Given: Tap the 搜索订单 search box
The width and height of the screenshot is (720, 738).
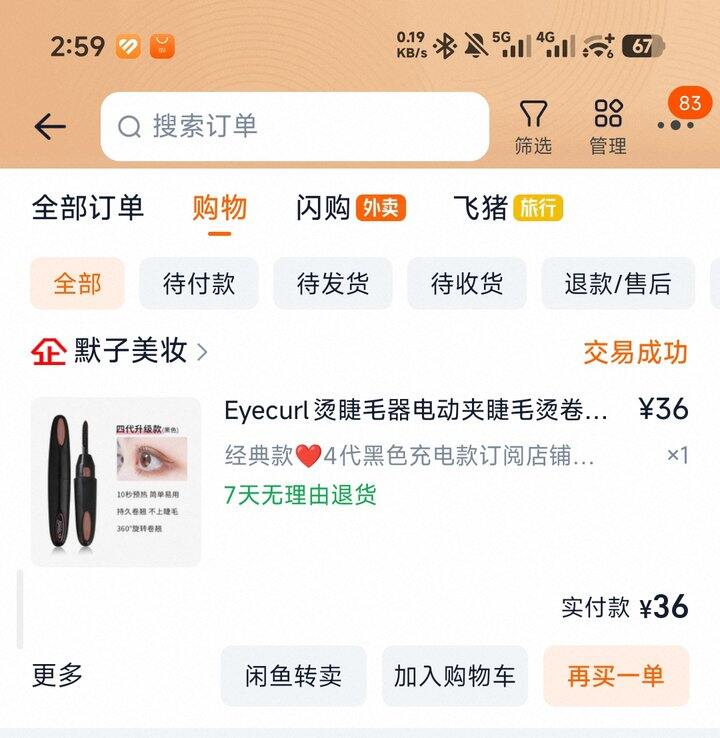Looking at the screenshot, I should point(295,127).
